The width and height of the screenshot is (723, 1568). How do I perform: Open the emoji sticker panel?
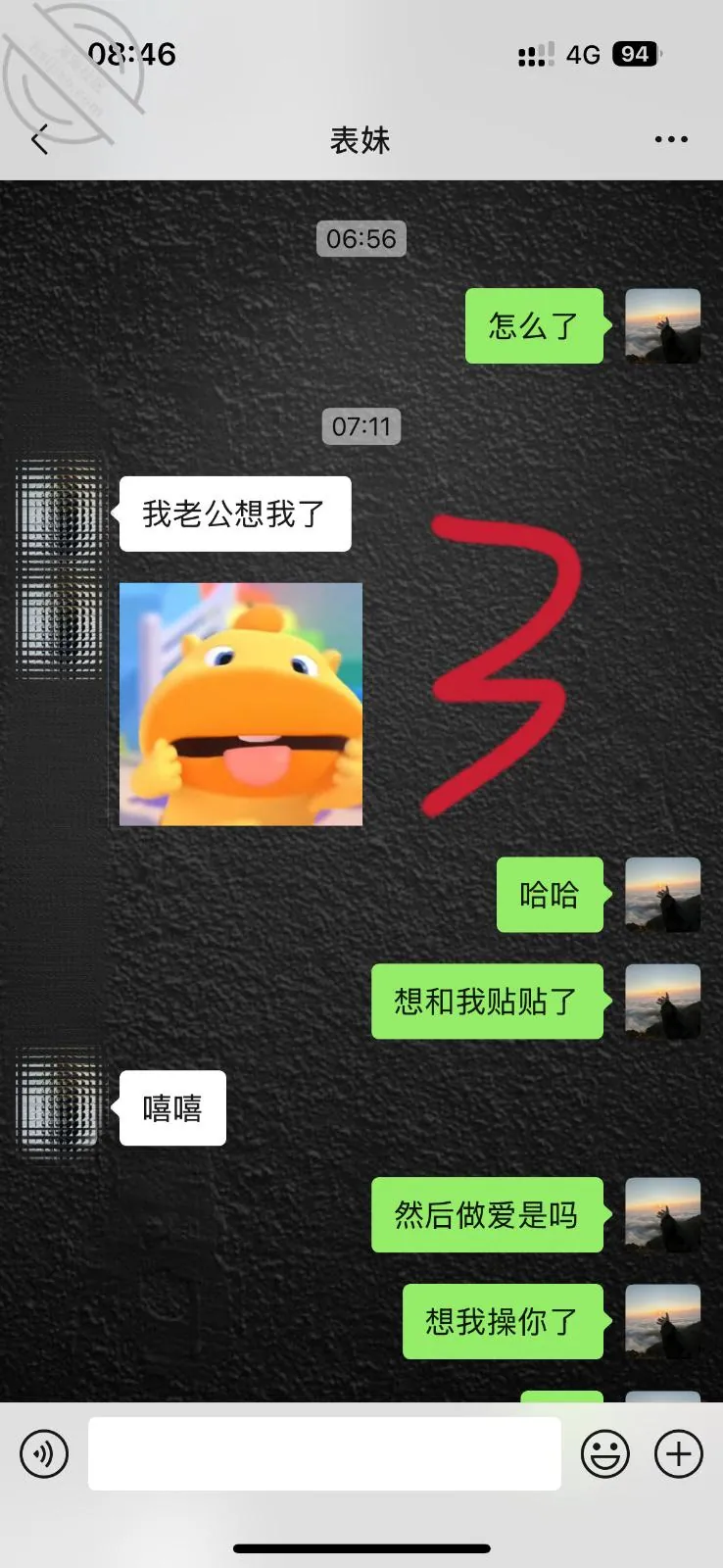click(x=605, y=1453)
